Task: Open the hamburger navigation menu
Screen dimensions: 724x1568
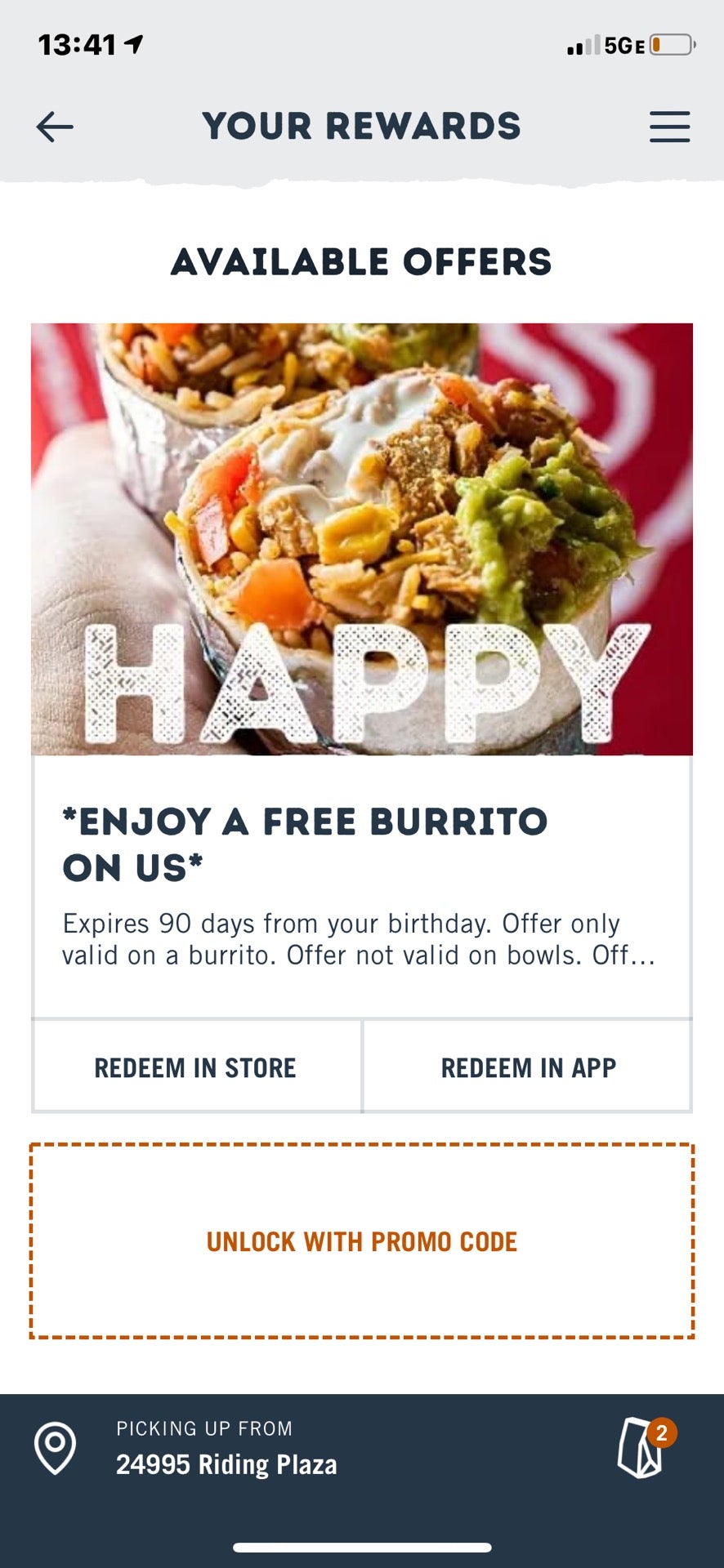Action: [x=669, y=127]
